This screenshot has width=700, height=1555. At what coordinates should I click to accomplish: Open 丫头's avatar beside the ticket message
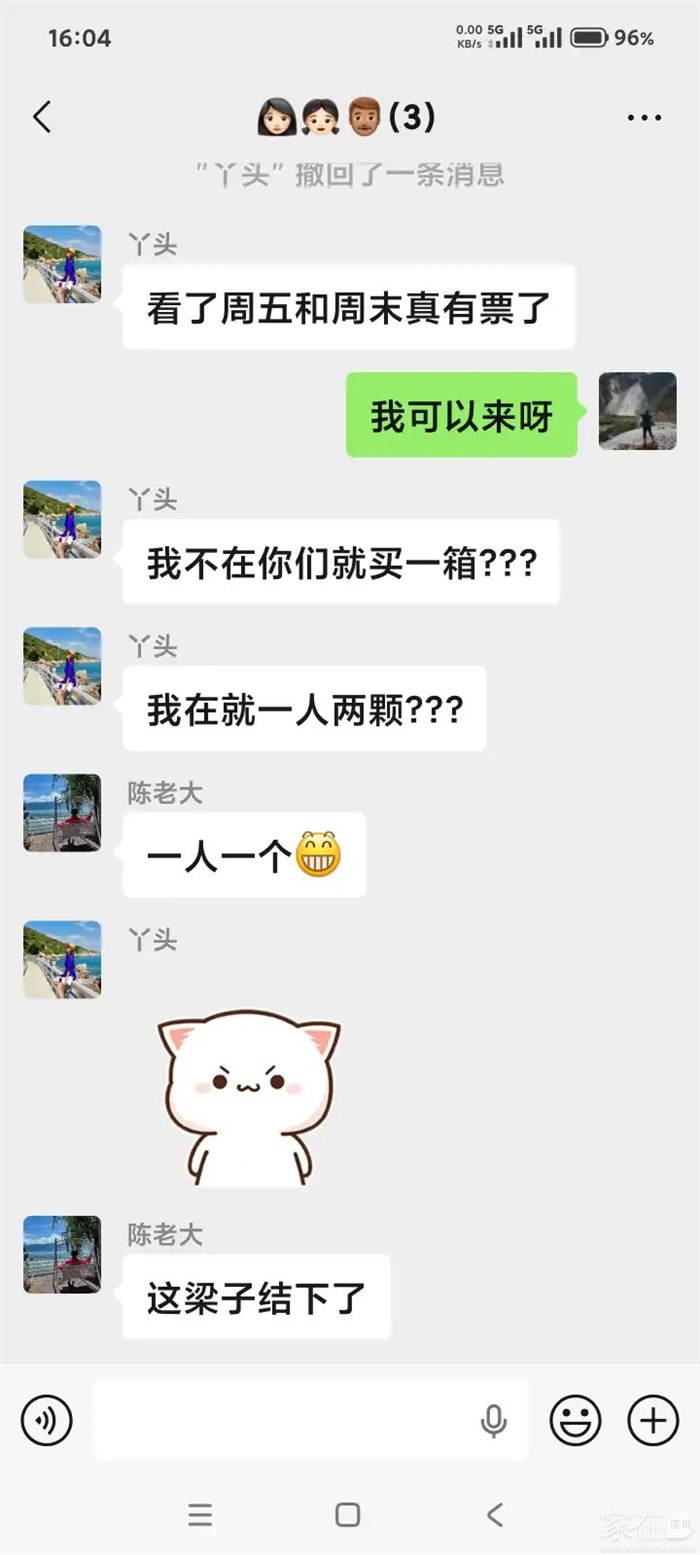[62, 264]
